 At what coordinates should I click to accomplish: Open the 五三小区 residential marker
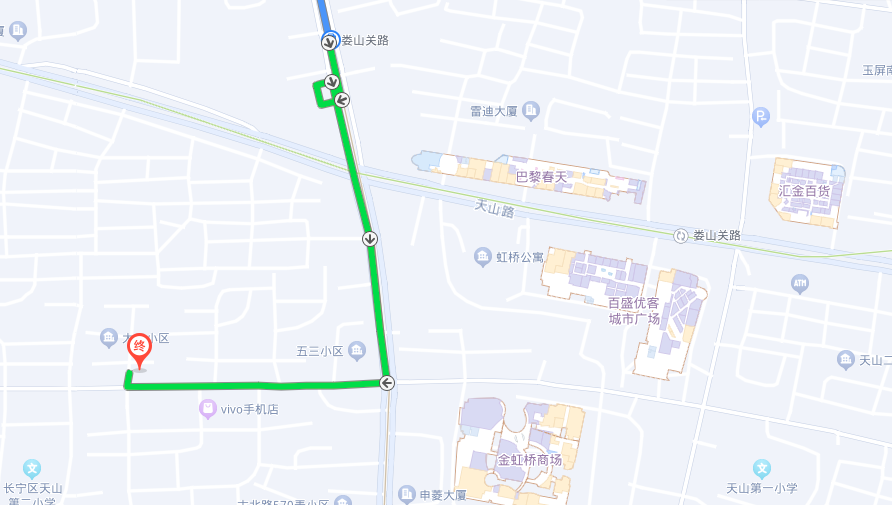point(357,351)
